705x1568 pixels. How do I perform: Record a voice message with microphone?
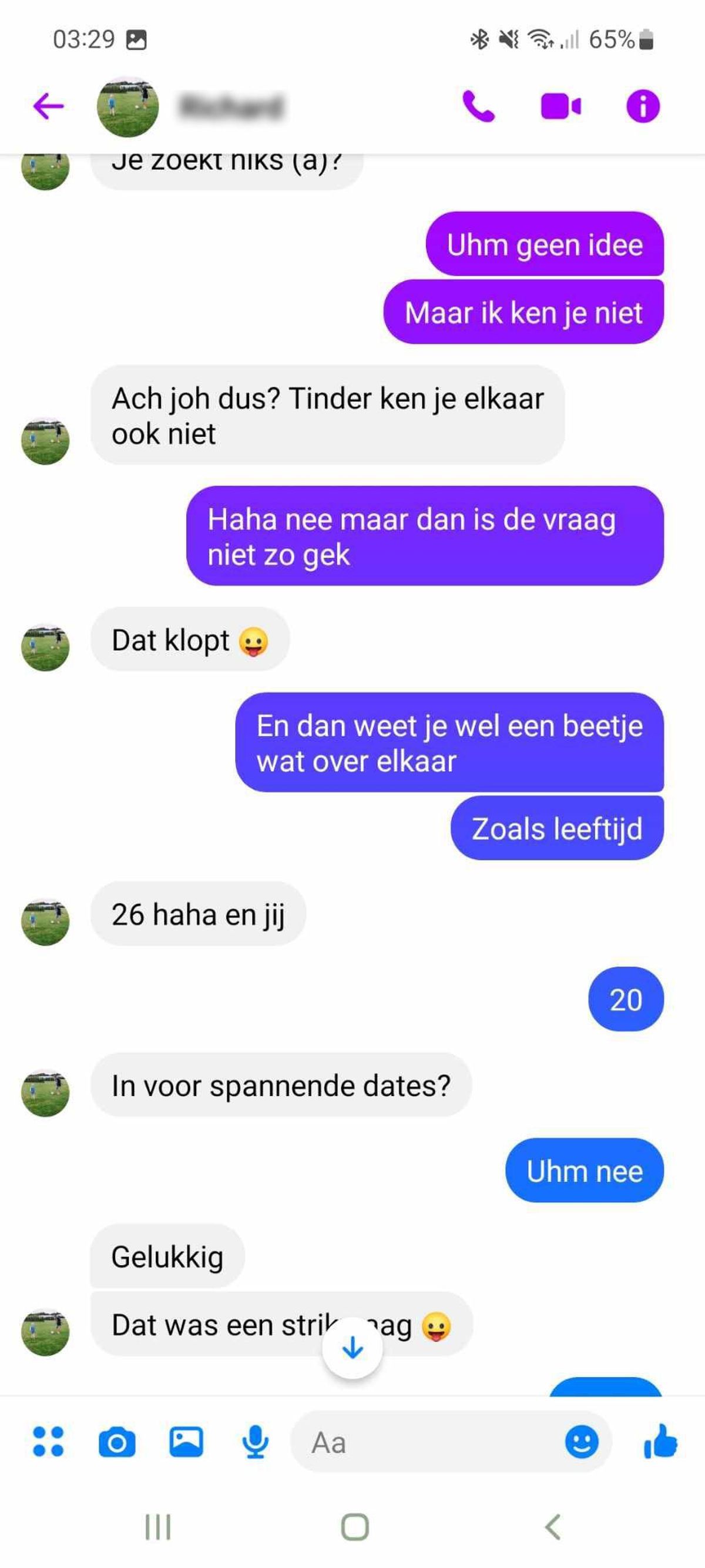click(255, 1442)
